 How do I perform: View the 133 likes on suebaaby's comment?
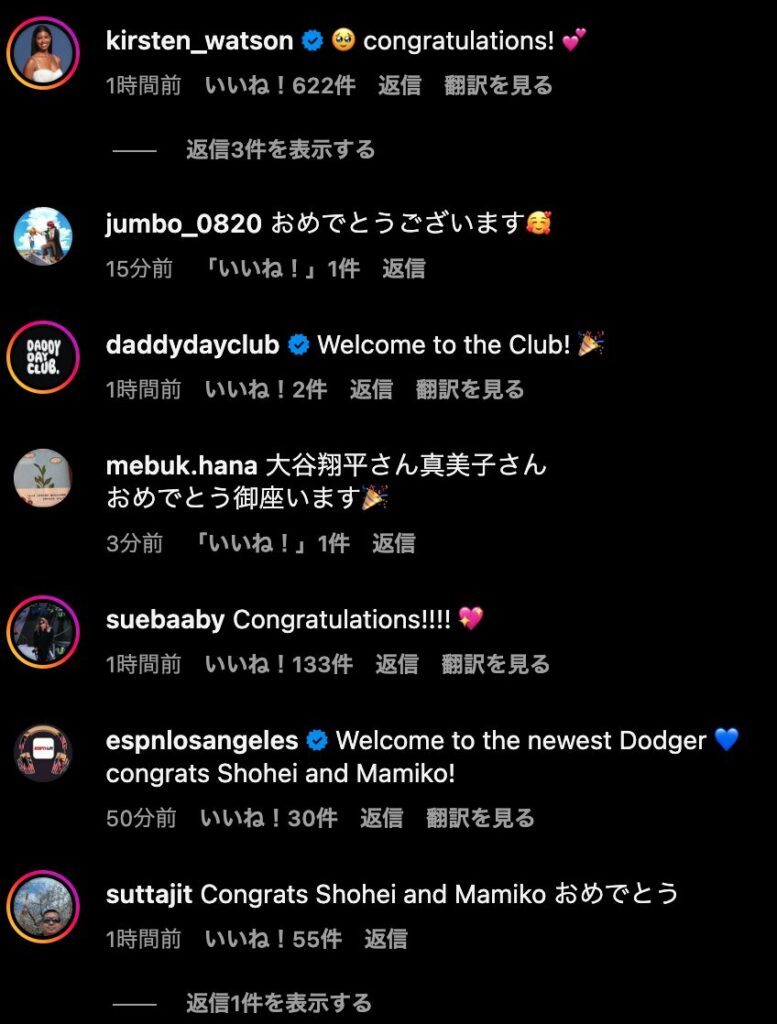278,664
